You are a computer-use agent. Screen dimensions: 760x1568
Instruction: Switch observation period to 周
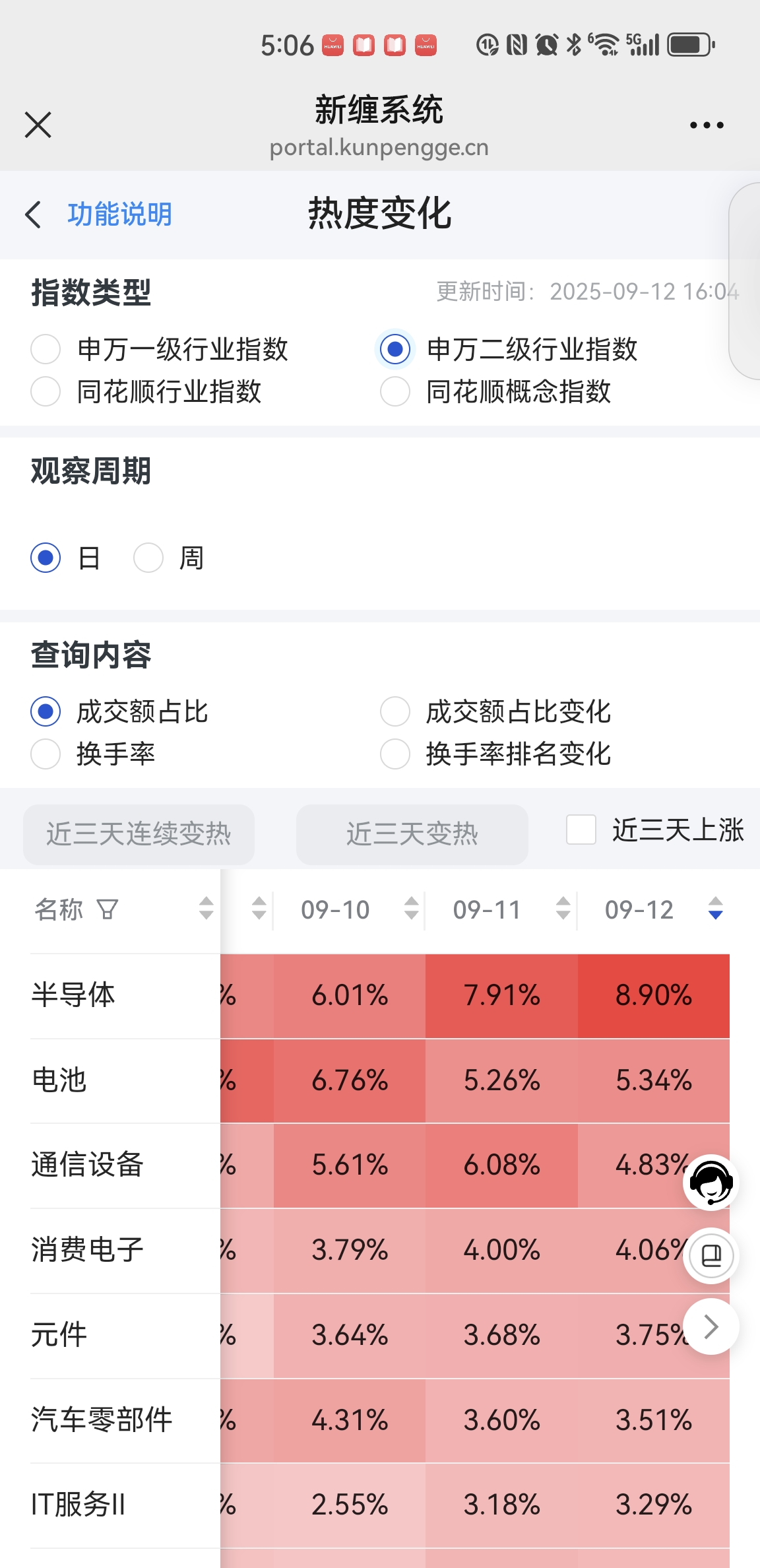coord(148,558)
